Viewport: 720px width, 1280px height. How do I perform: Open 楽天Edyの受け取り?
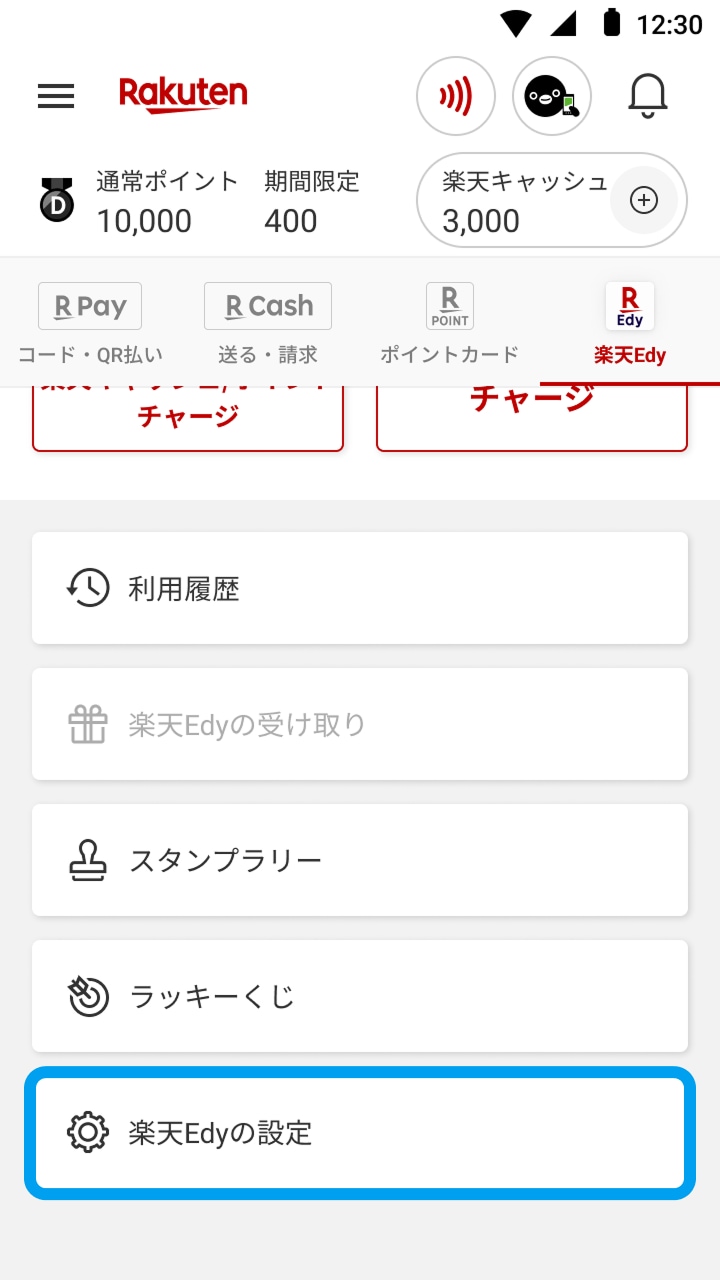coord(360,724)
